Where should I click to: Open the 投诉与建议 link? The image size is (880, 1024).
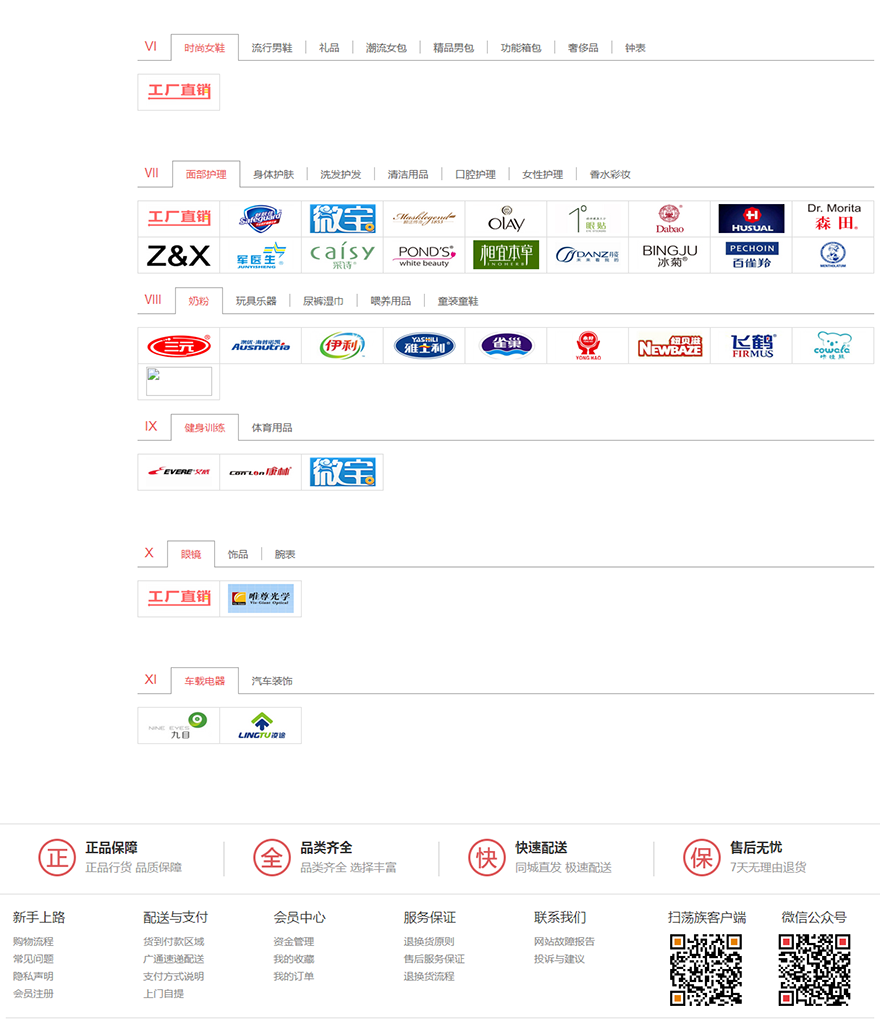coord(559,959)
